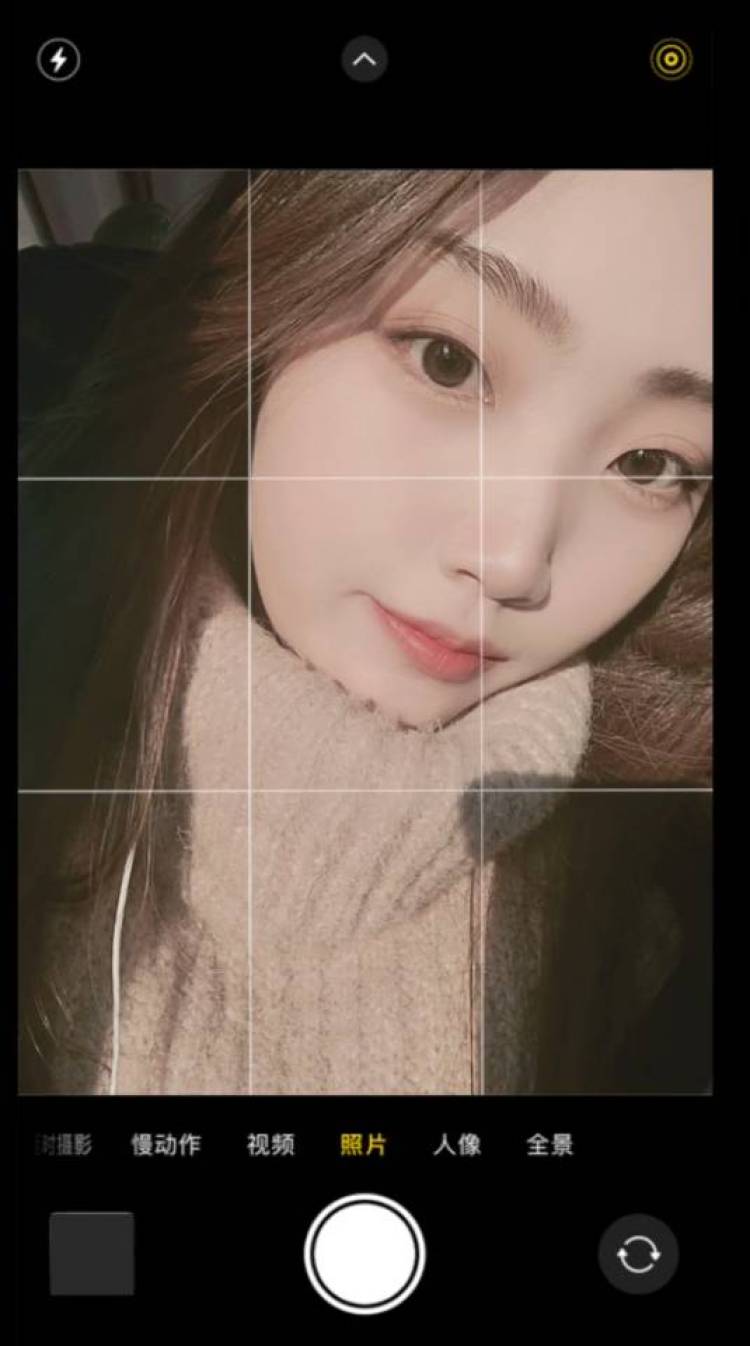Image resolution: width=750 pixels, height=1346 pixels.
Task: Toggle the flash icon
Action: tap(58, 61)
